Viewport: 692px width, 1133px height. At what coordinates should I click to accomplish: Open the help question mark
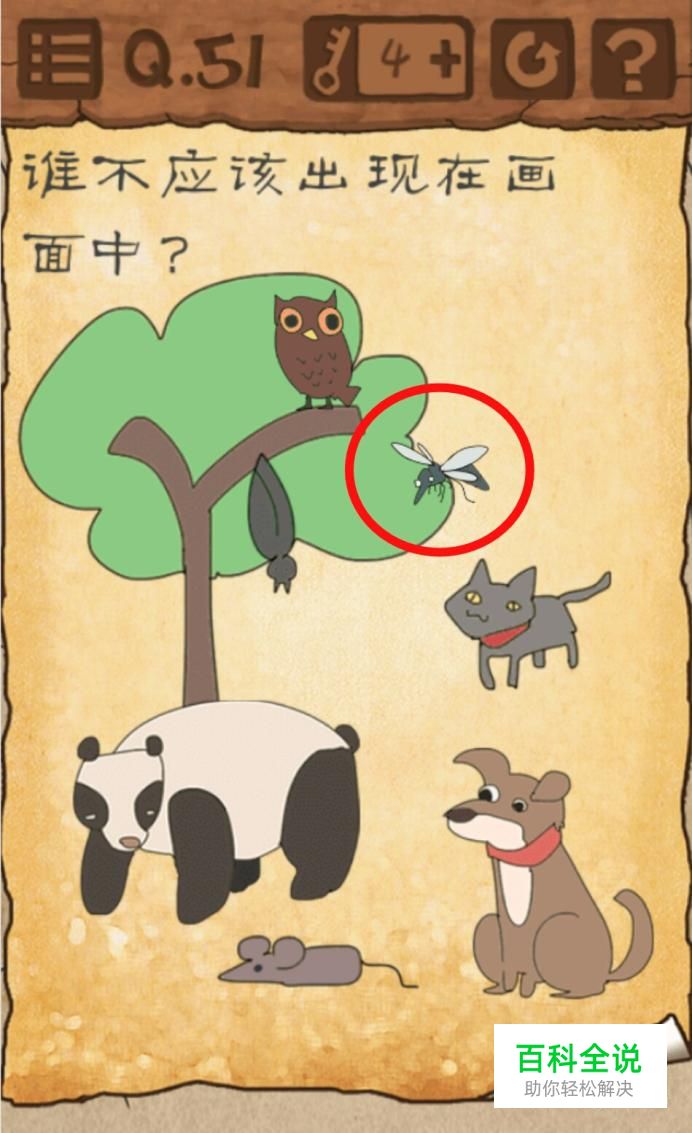(631, 62)
